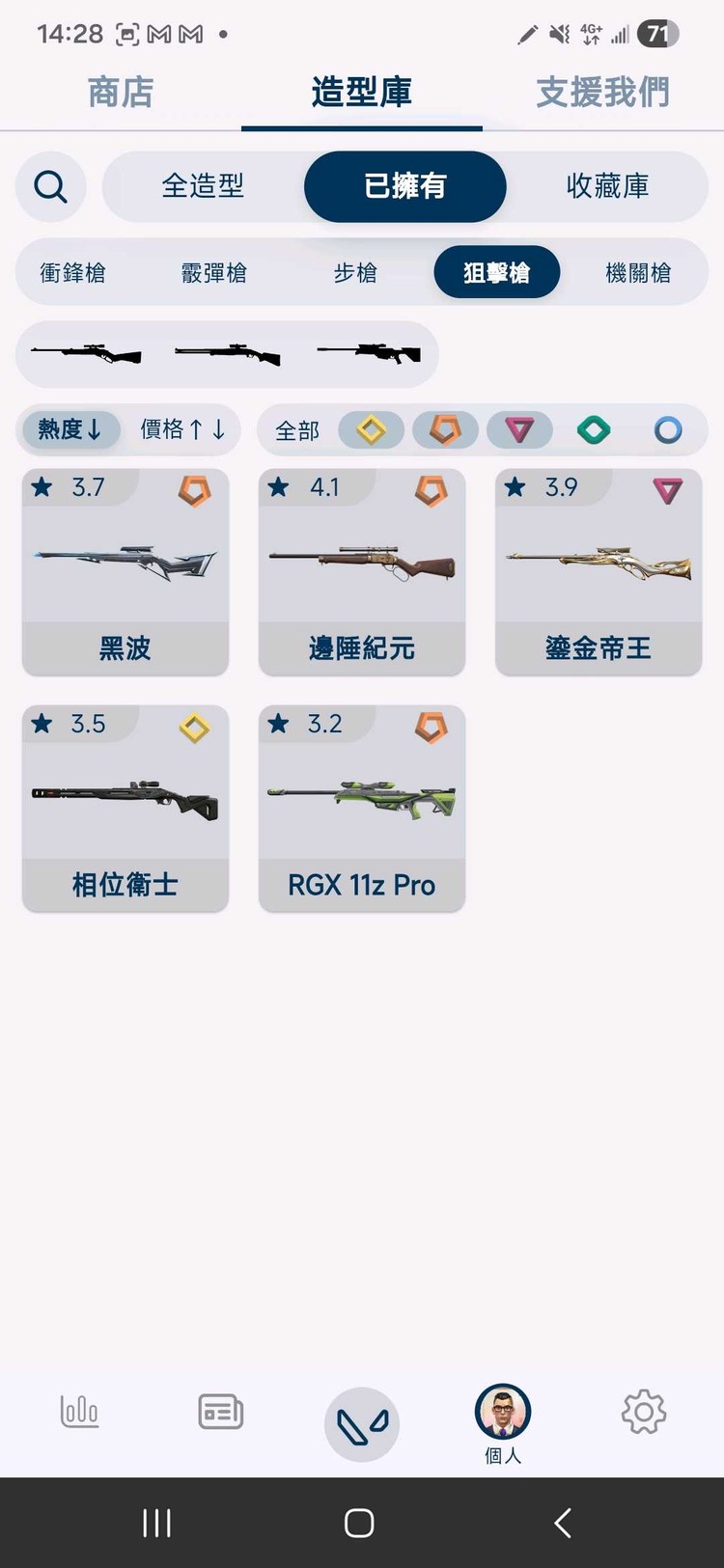This screenshot has height=1568, width=724.
Task: Open the search by tapping the magnifier icon
Action: pos(50,186)
